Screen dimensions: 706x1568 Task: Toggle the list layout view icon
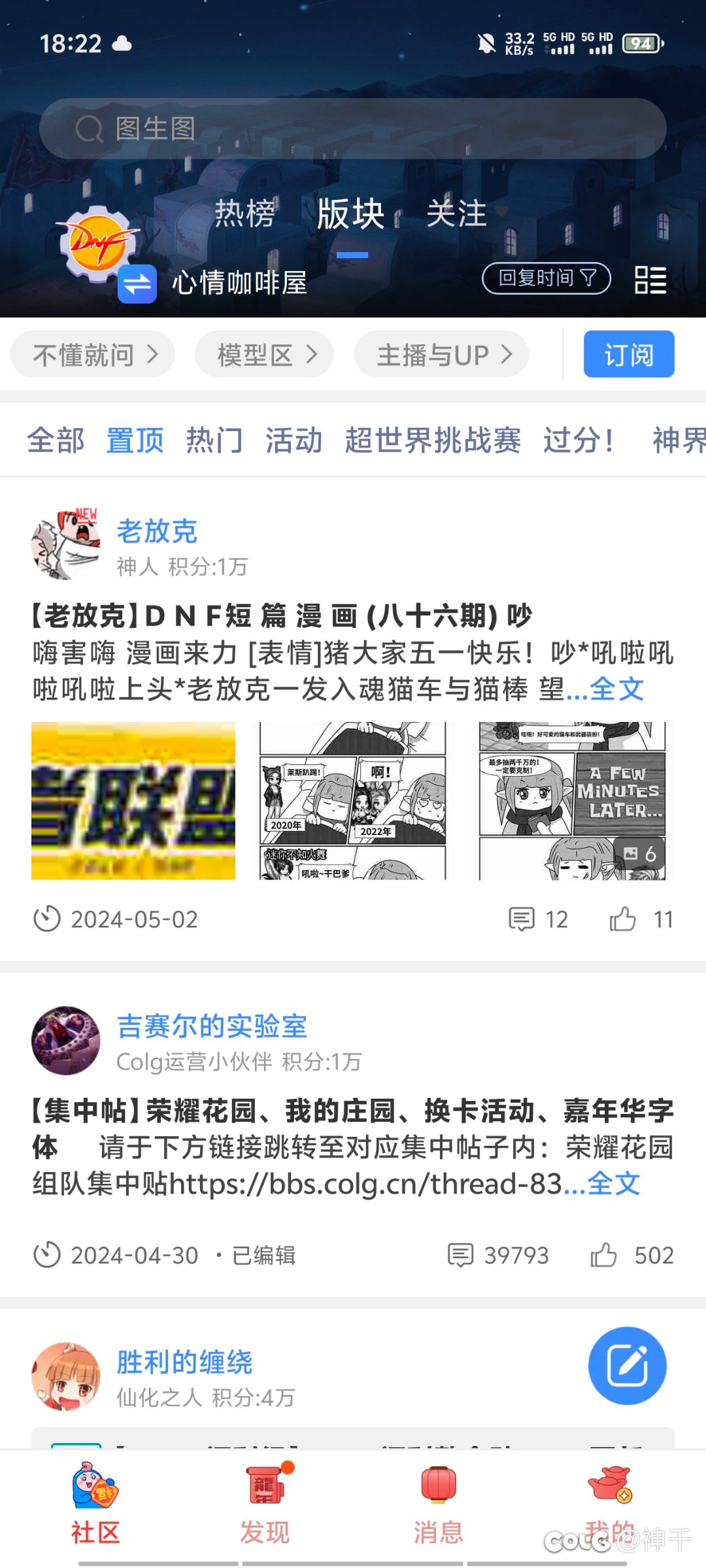(650, 280)
